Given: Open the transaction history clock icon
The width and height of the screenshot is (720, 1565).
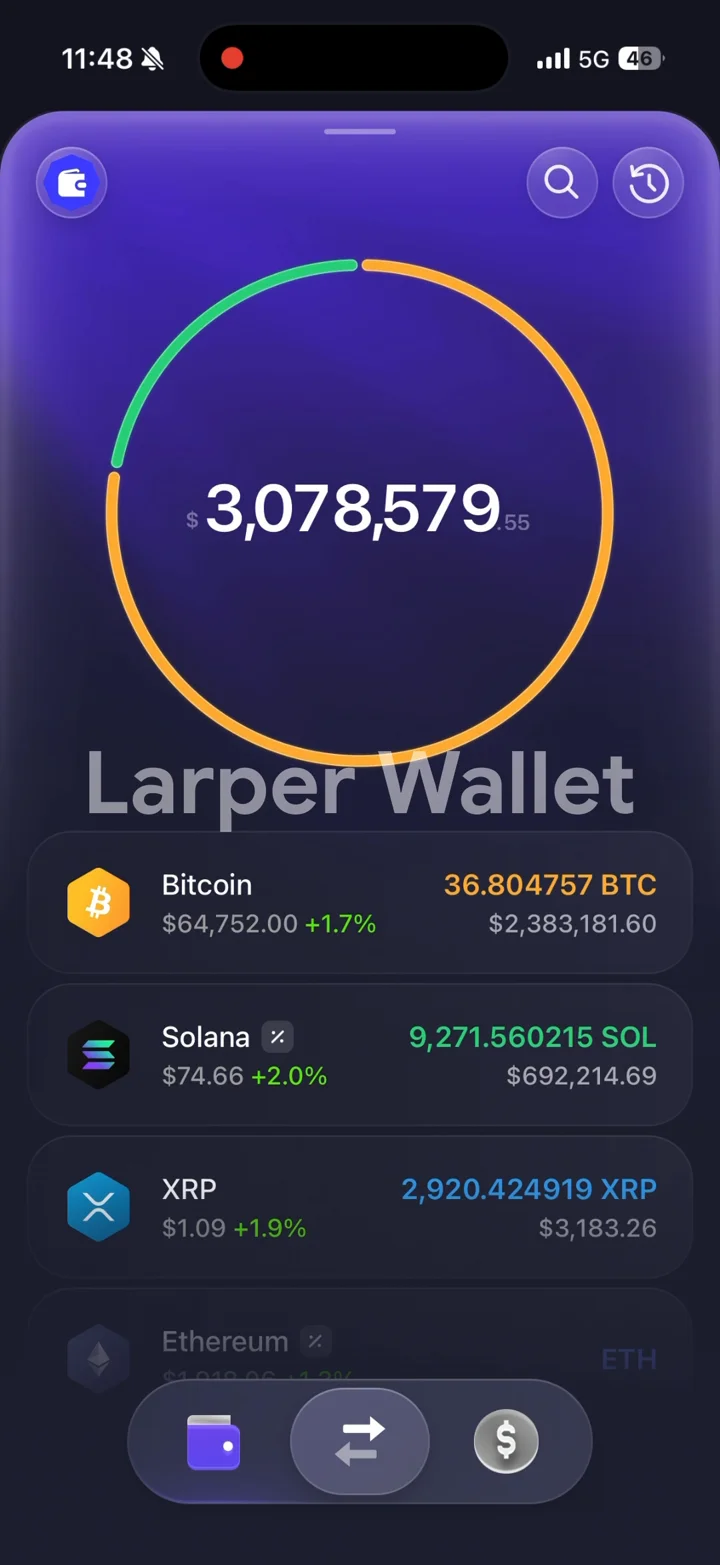Looking at the screenshot, I should tap(648, 183).
